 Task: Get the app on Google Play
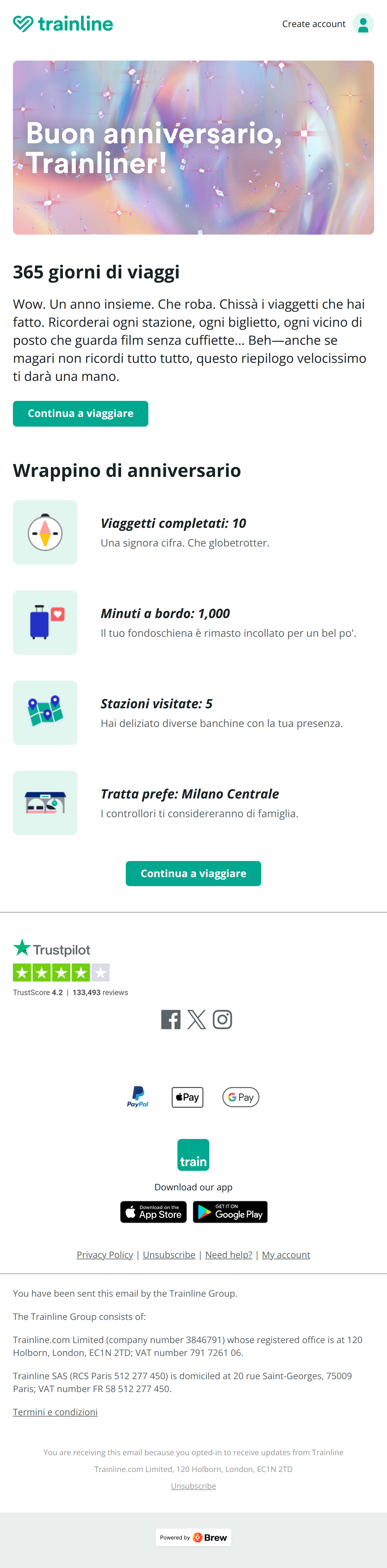230,1212
